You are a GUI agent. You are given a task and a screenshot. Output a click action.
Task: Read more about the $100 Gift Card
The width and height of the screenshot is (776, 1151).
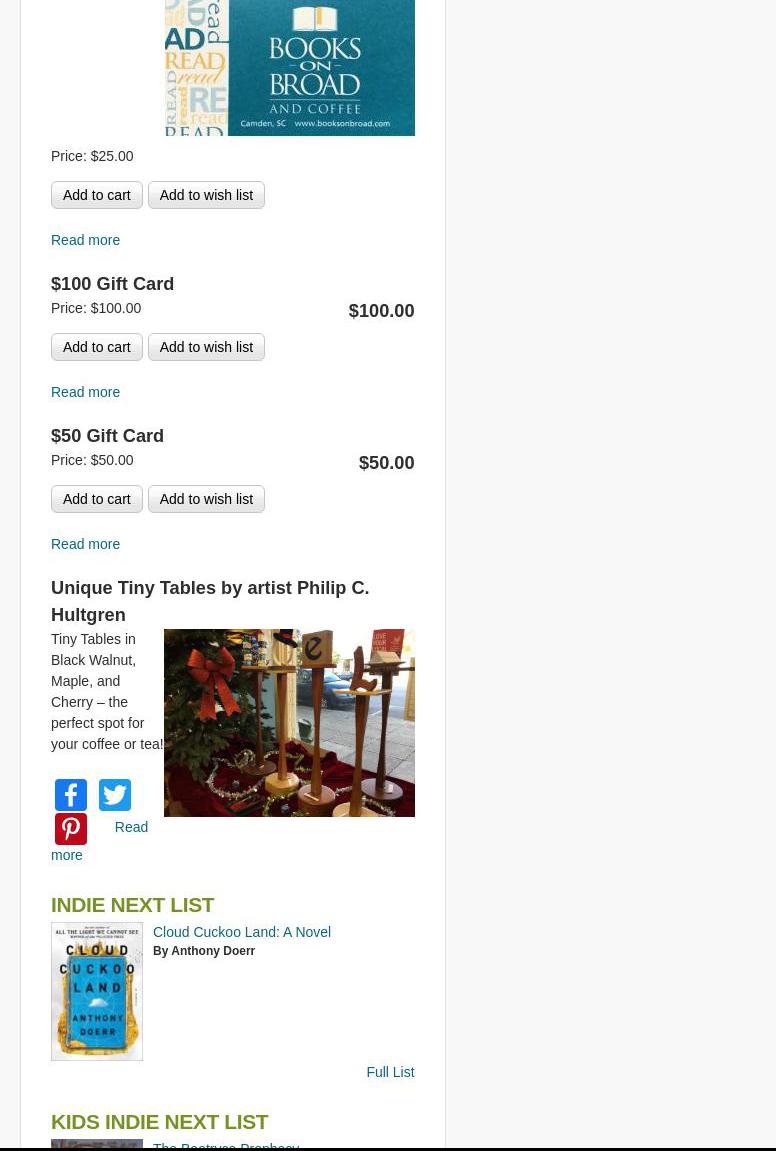point(85,392)
